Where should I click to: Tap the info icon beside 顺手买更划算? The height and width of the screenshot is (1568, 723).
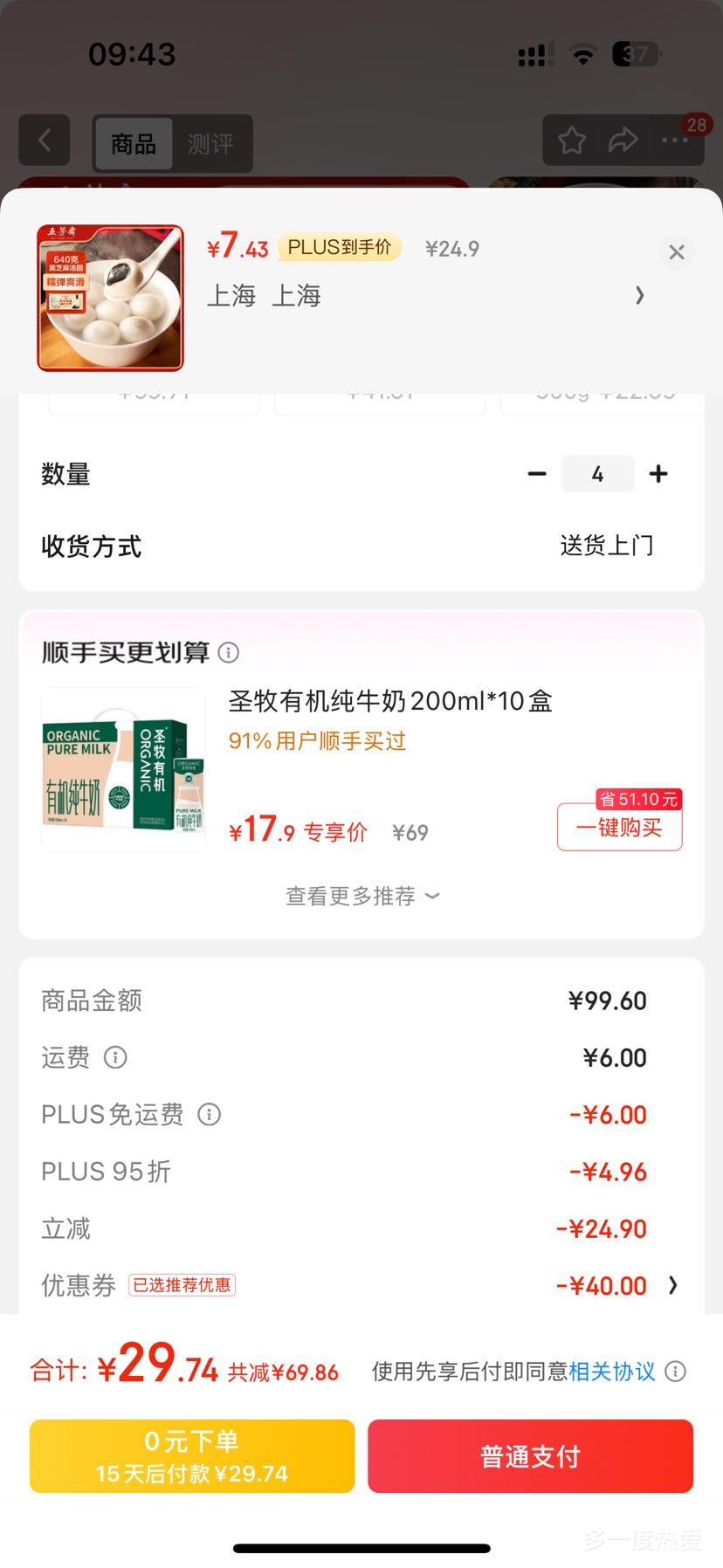point(228,652)
